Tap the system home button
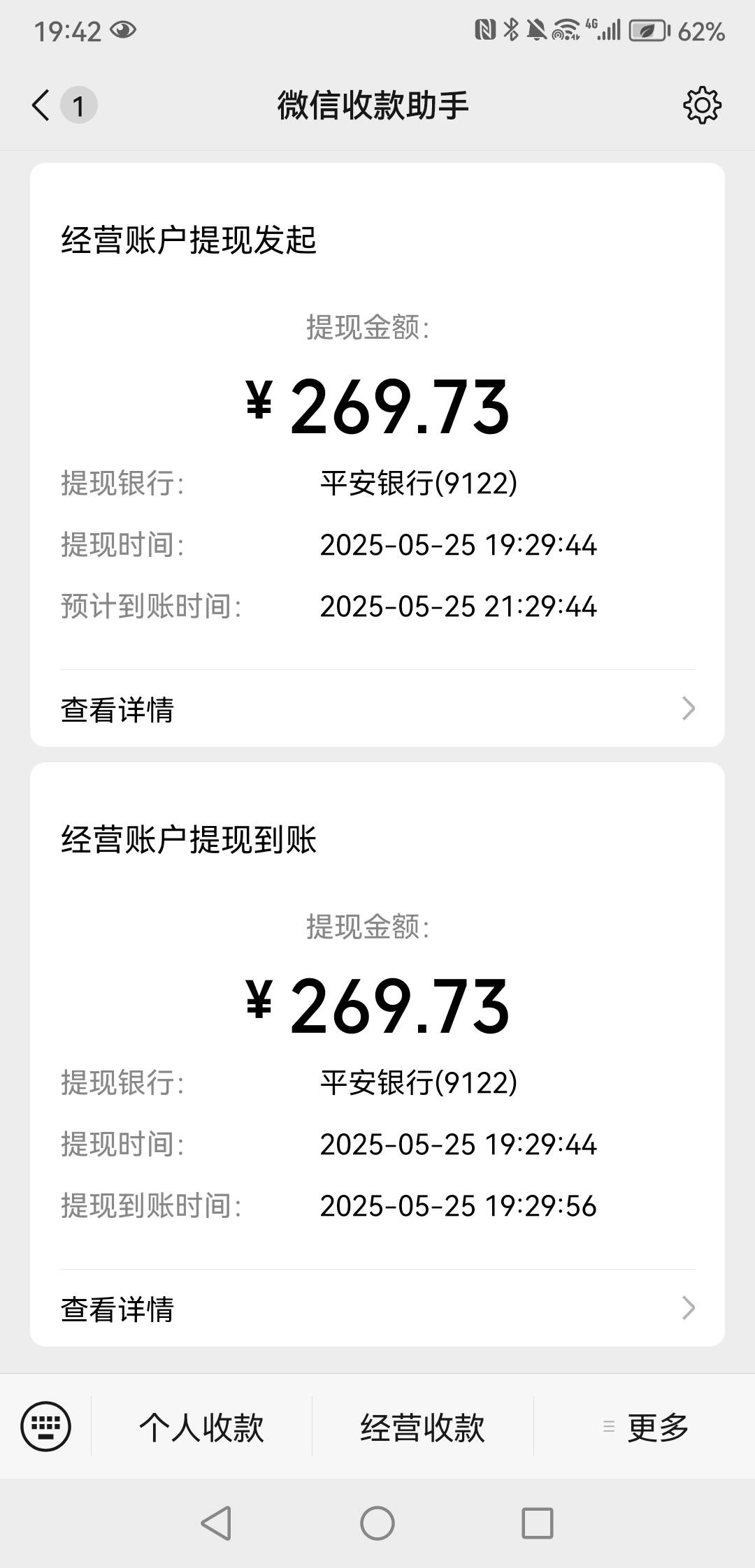The width and height of the screenshot is (755, 1568). (x=377, y=1523)
